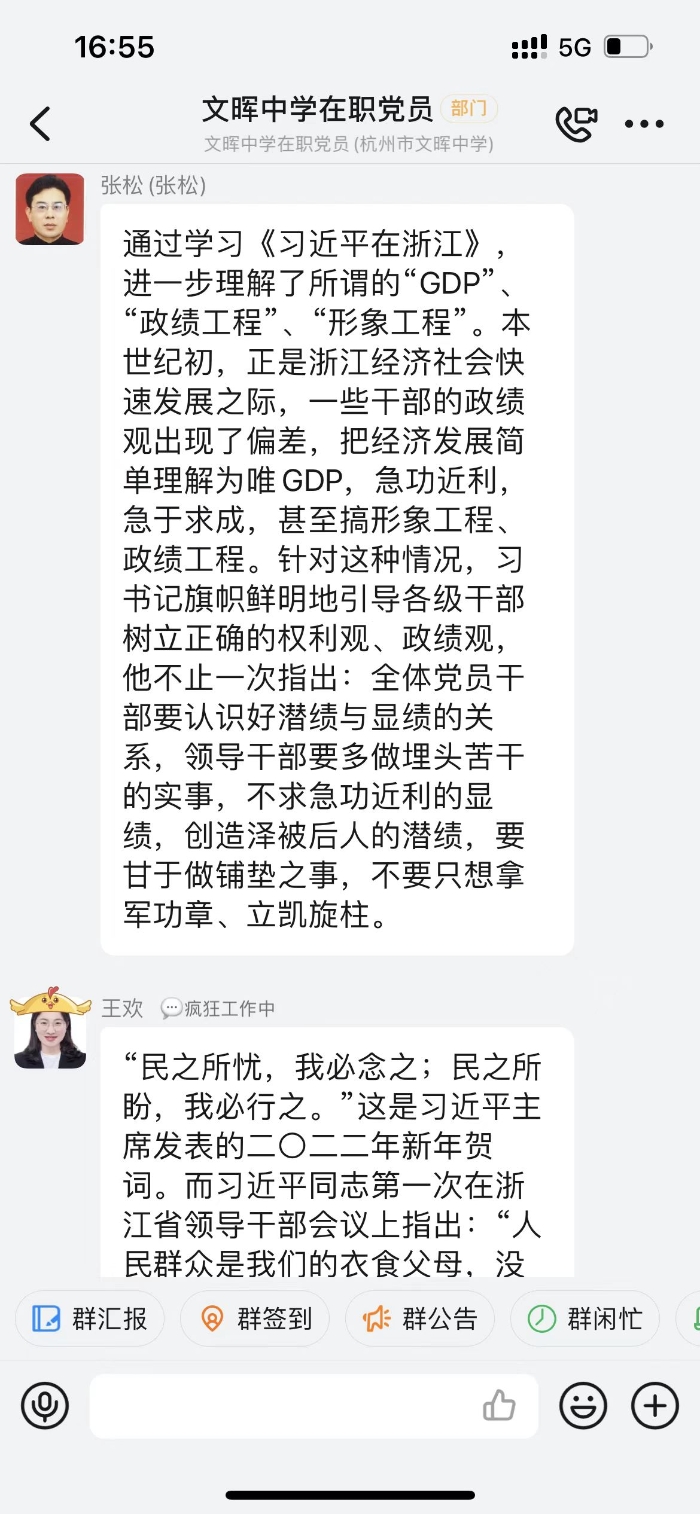Open the 群公告 shortcut
Viewport: 700px width, 1514px height.
[420, 1319]
